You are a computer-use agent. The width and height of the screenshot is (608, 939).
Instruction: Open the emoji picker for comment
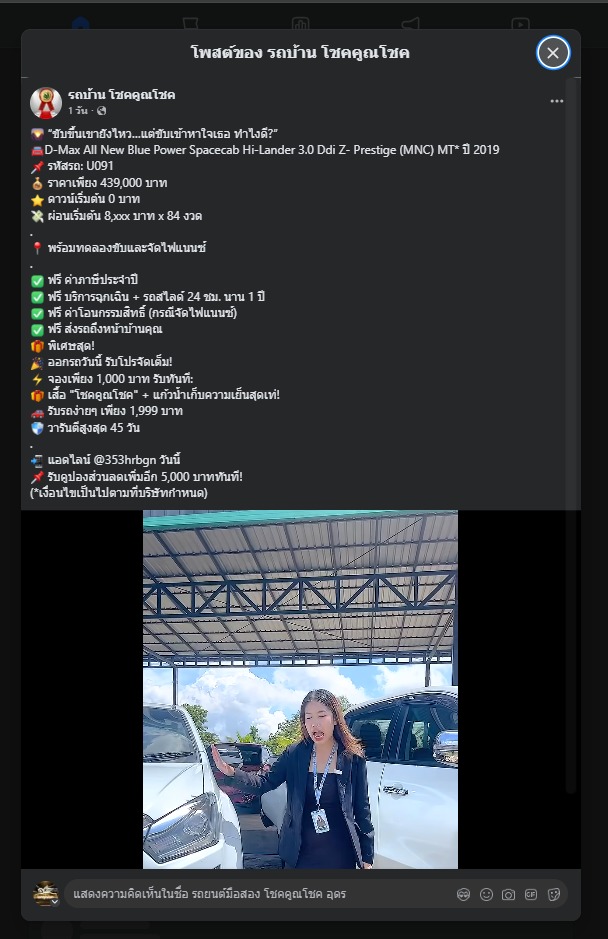(x=487, y=894)
